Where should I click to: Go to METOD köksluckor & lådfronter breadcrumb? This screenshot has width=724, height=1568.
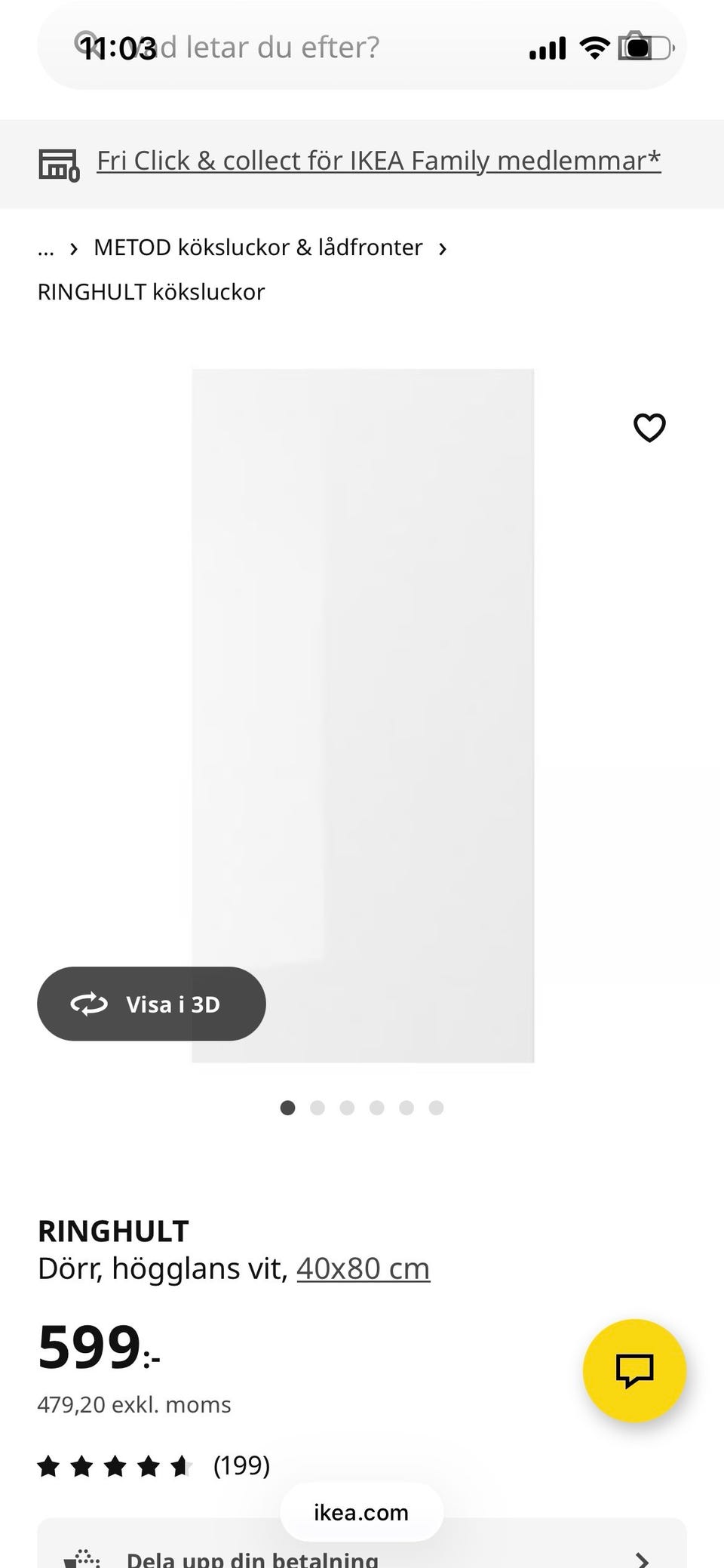tap(258, 247)
